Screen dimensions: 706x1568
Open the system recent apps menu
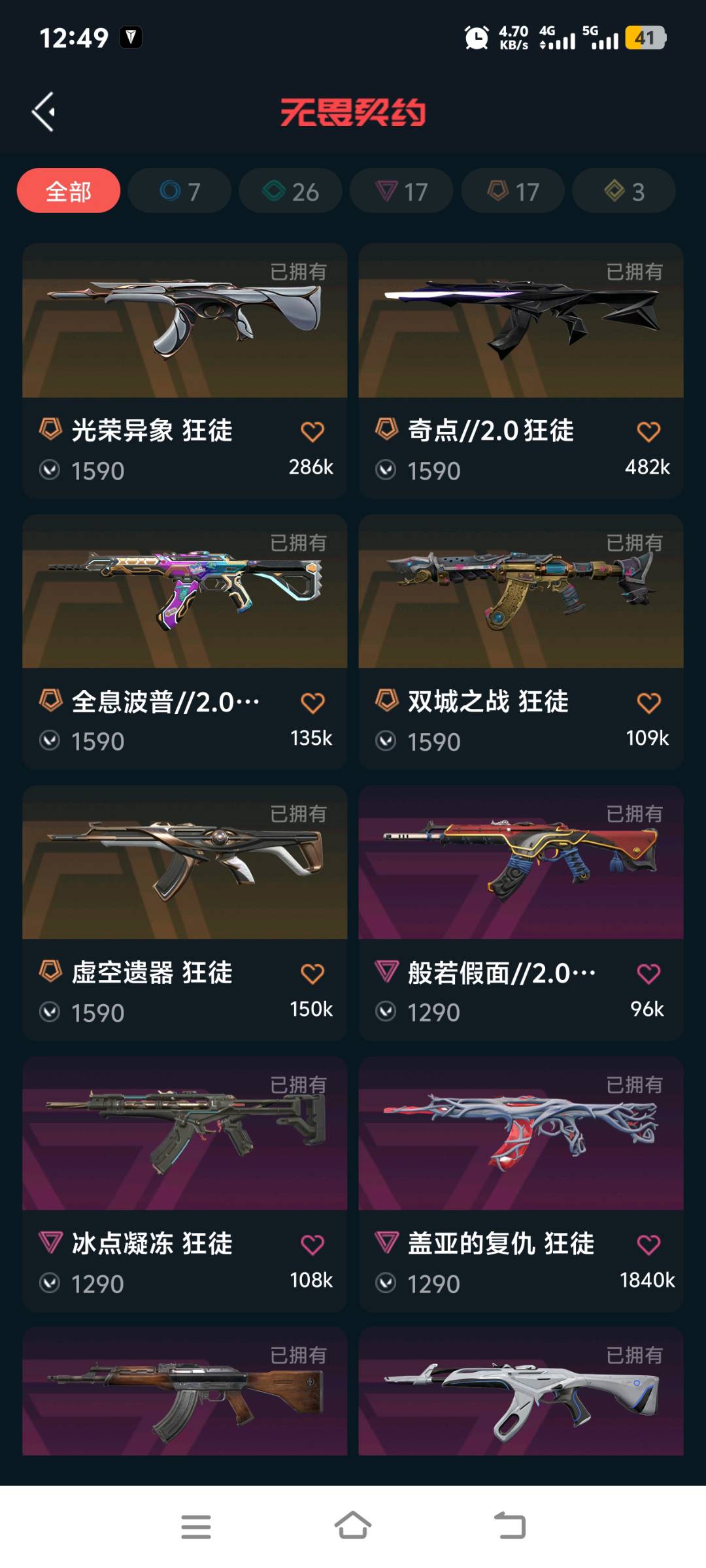[196, 1526]
